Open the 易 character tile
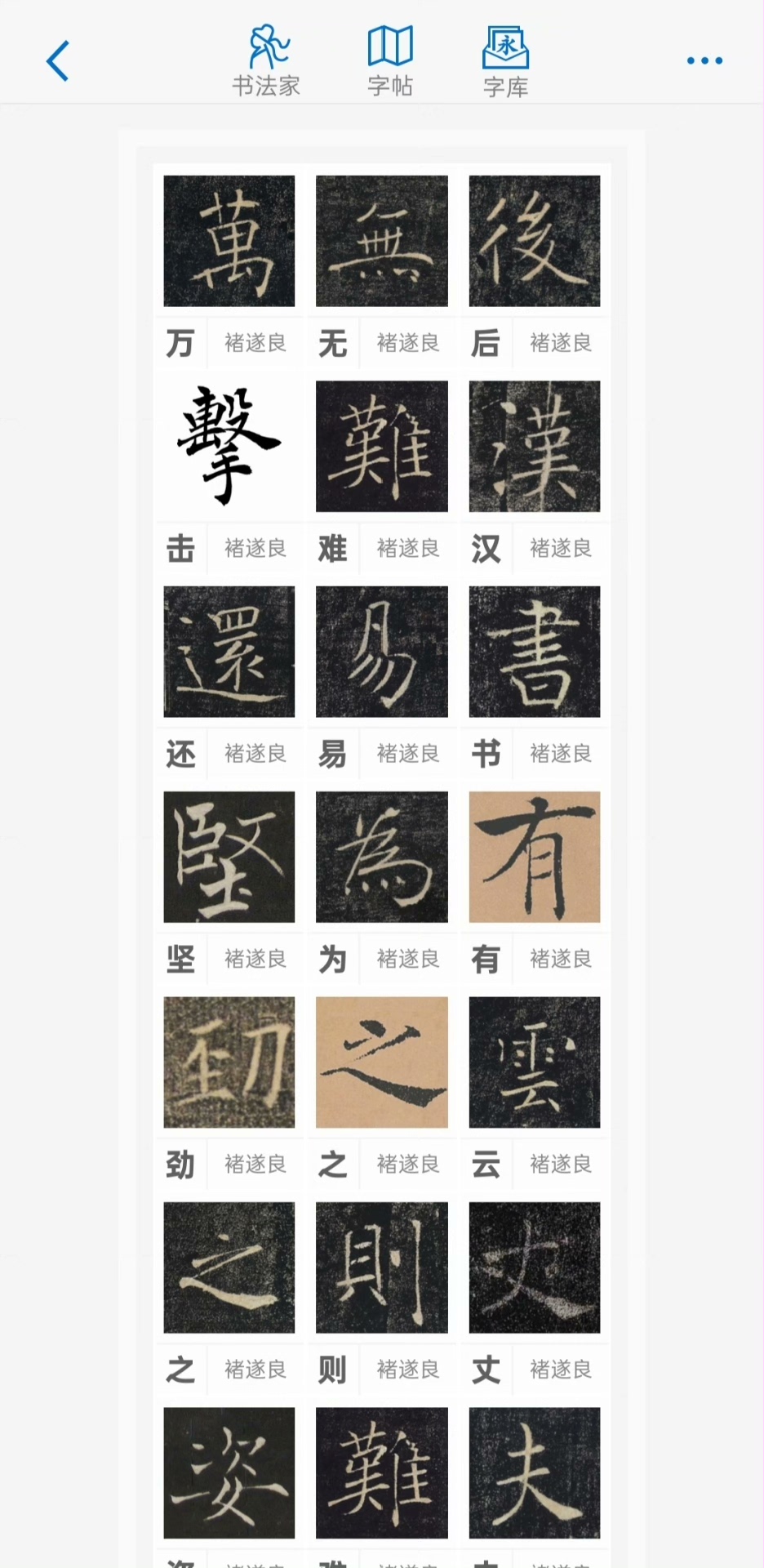The width and height of the screenshot is (764, 1568). click(x=382, y=652)
